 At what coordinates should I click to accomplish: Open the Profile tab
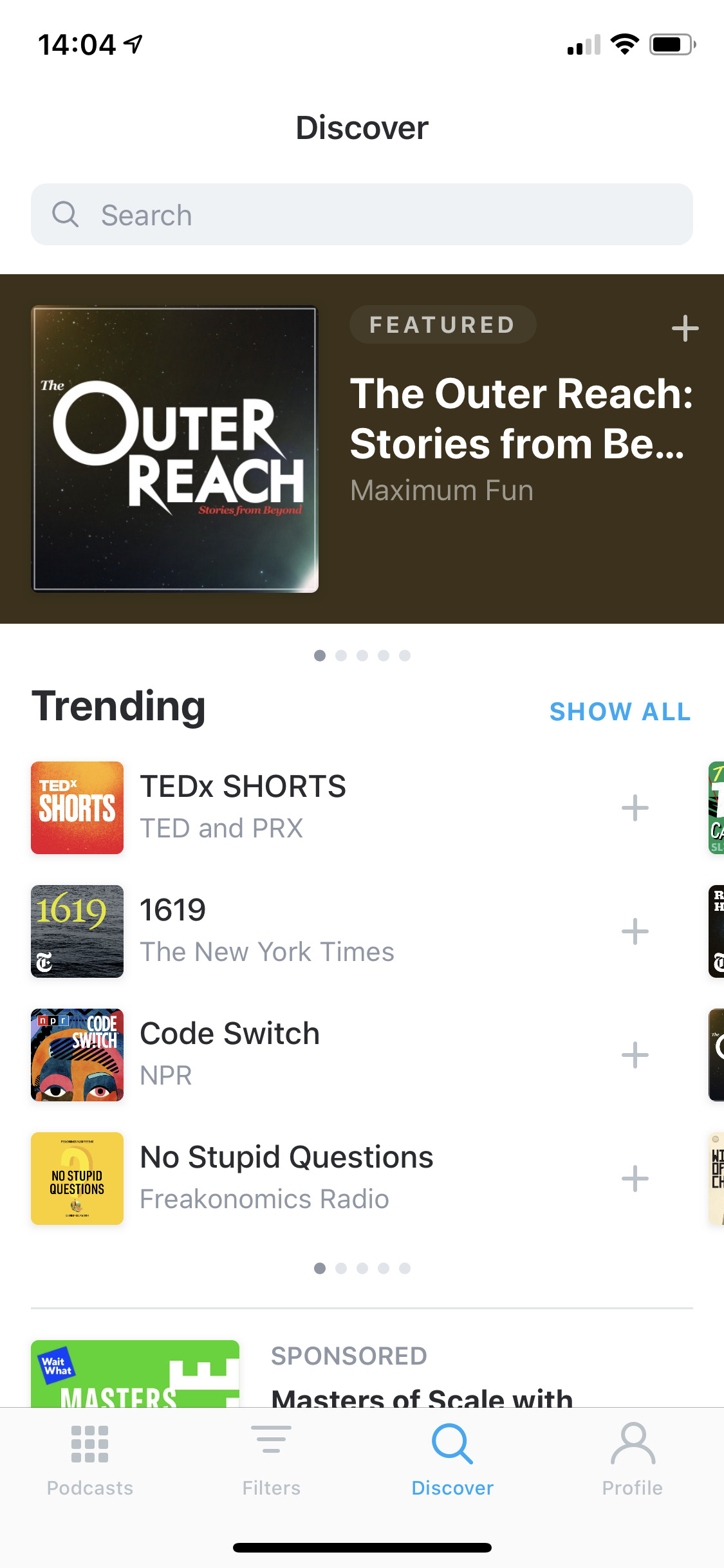[x=633, y=1460]
